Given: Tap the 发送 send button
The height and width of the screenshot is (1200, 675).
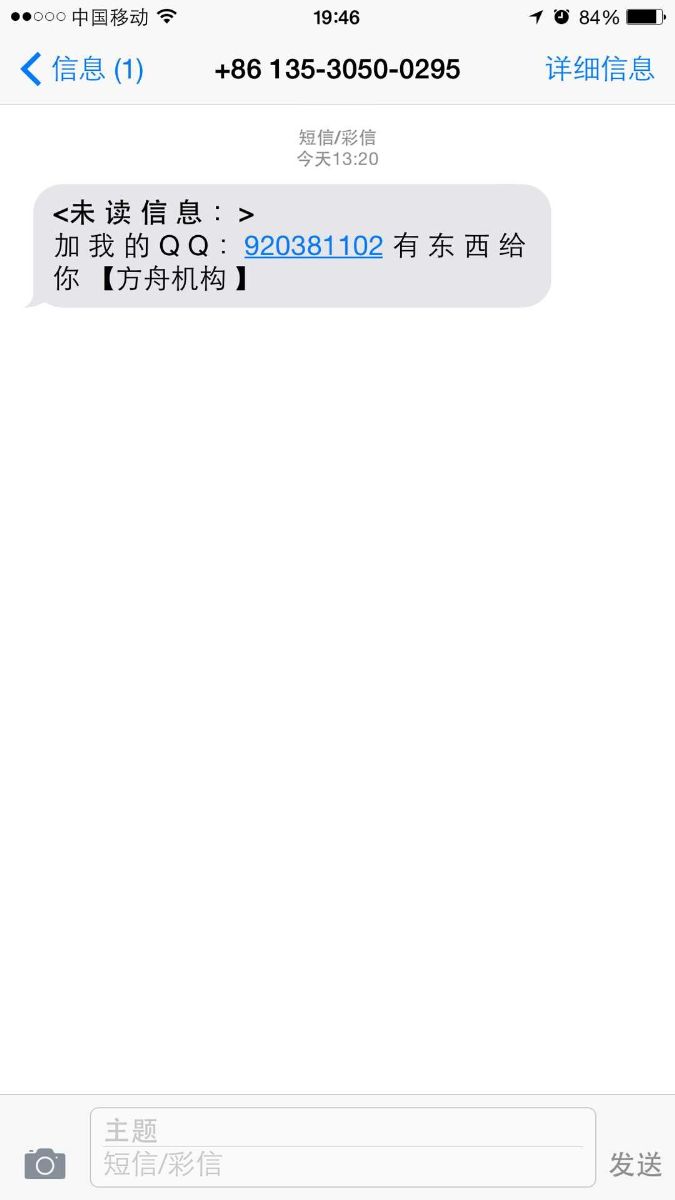Looking at the screenshot, I should point(636,1164).
